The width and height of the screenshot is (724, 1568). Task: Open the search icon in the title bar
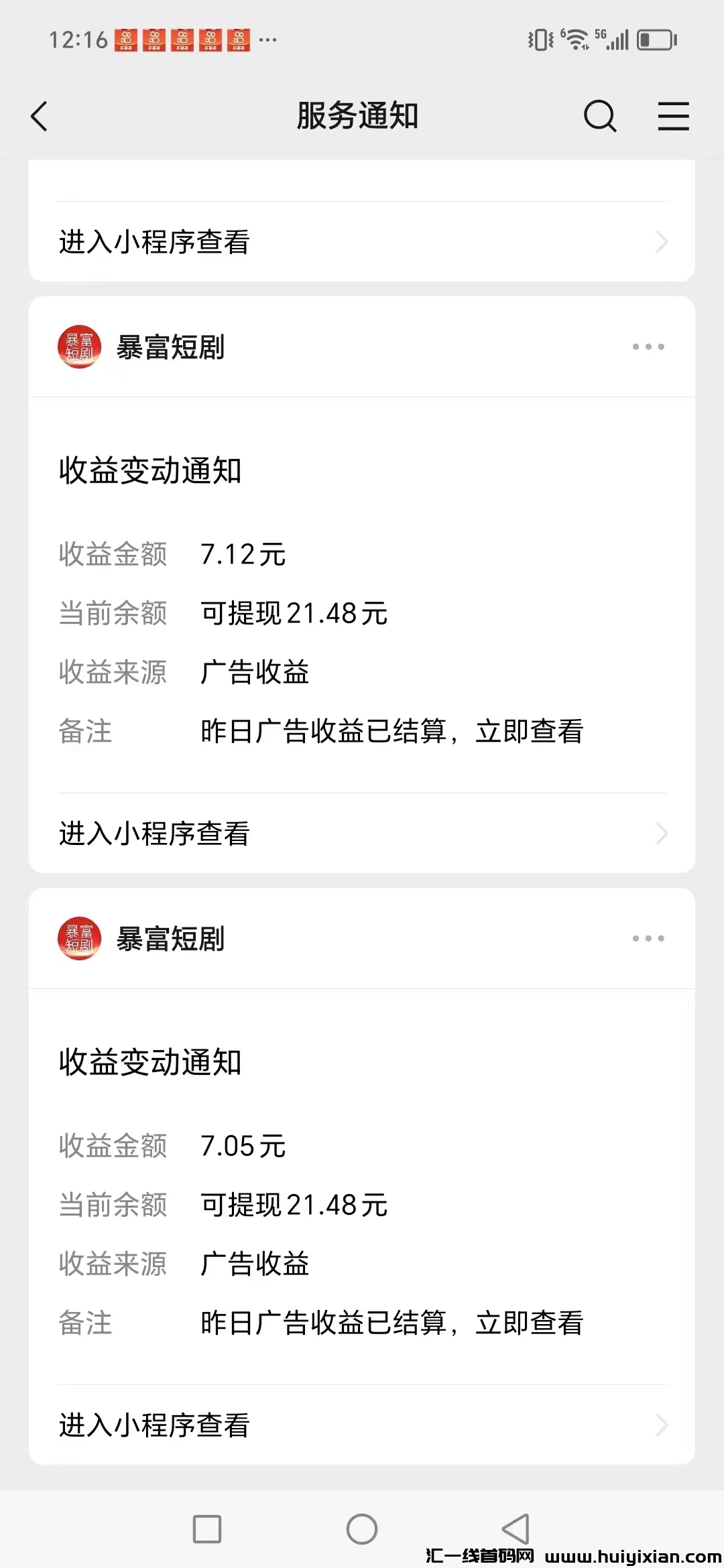tap(600, 116)
